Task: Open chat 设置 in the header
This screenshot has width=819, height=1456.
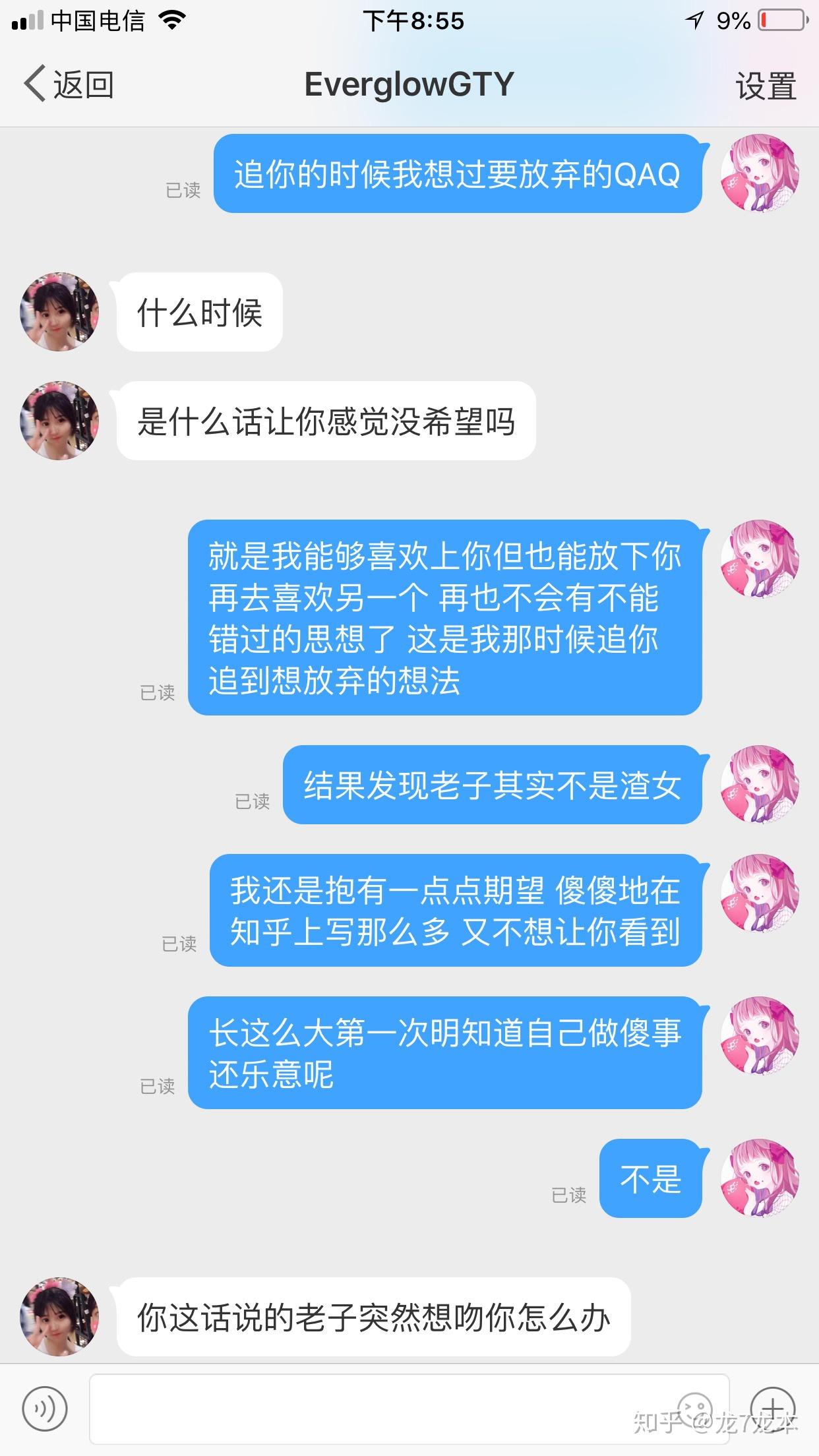Action: pos(765,86)
